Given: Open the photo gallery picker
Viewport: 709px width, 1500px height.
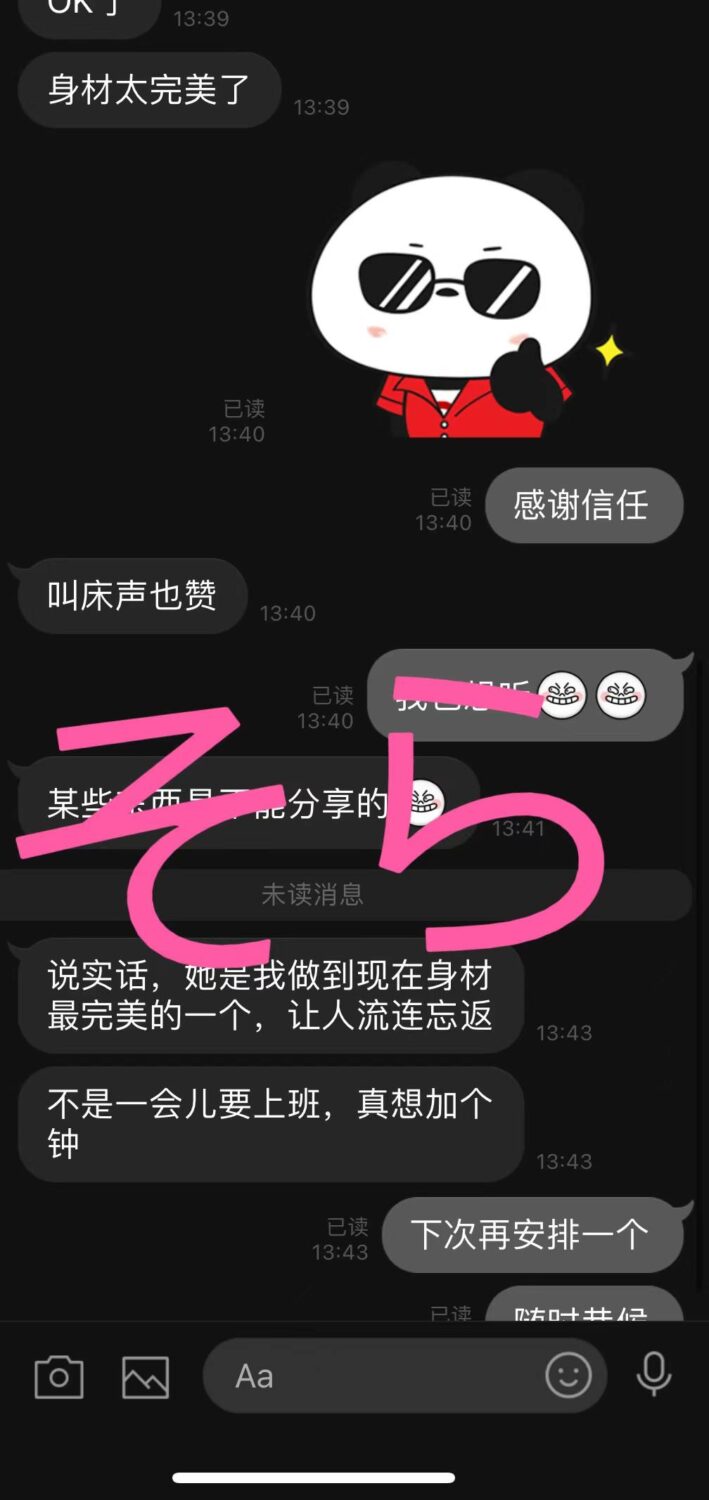Looking at the screenshot, I should click(x=146, y=1377).
